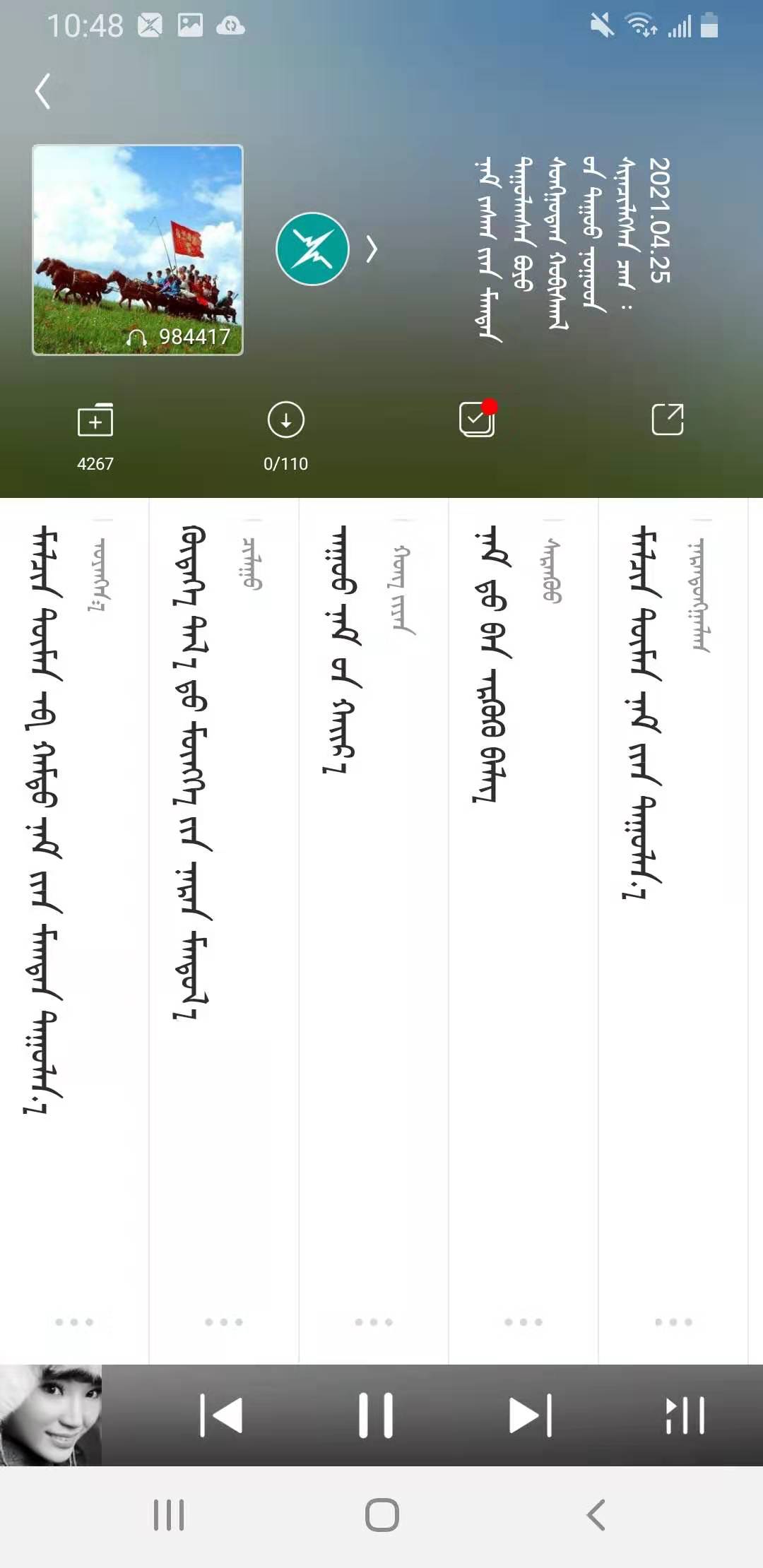The height and width of the screenshot is (1568, 763).
Task: Add playlist to collection showing 4267
Action: pos(95,422)
